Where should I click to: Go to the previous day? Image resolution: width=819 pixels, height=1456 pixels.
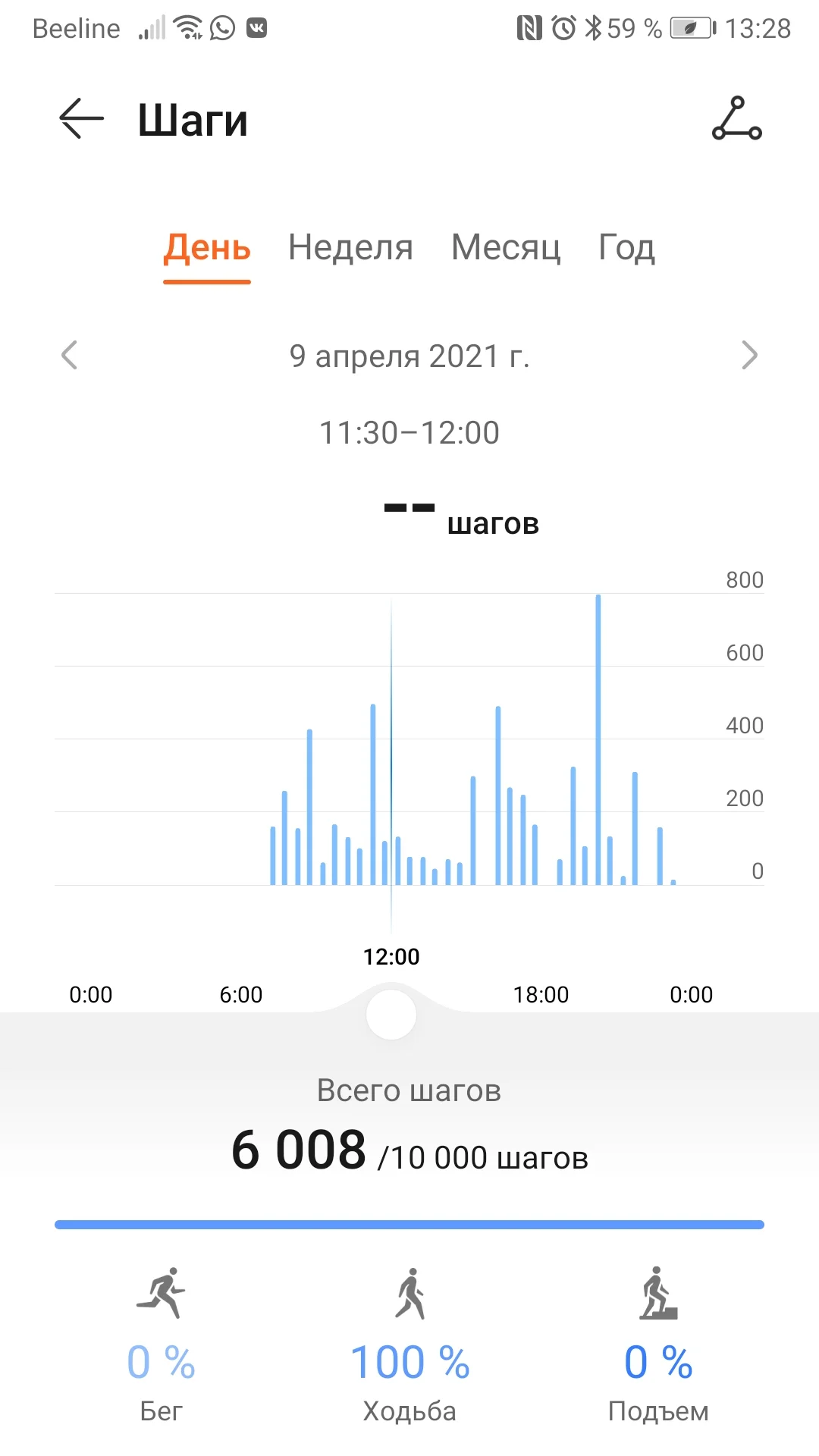[x=70, y=355]
